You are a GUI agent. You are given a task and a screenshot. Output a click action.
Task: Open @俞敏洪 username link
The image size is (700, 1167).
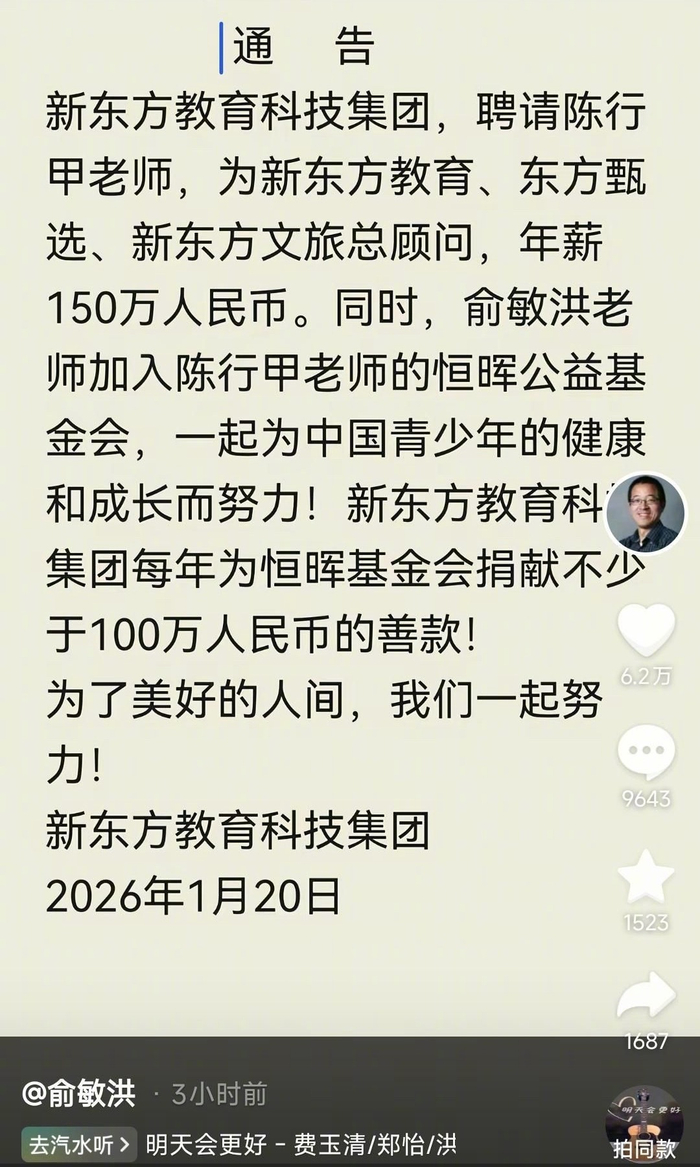click(79, 1094)
